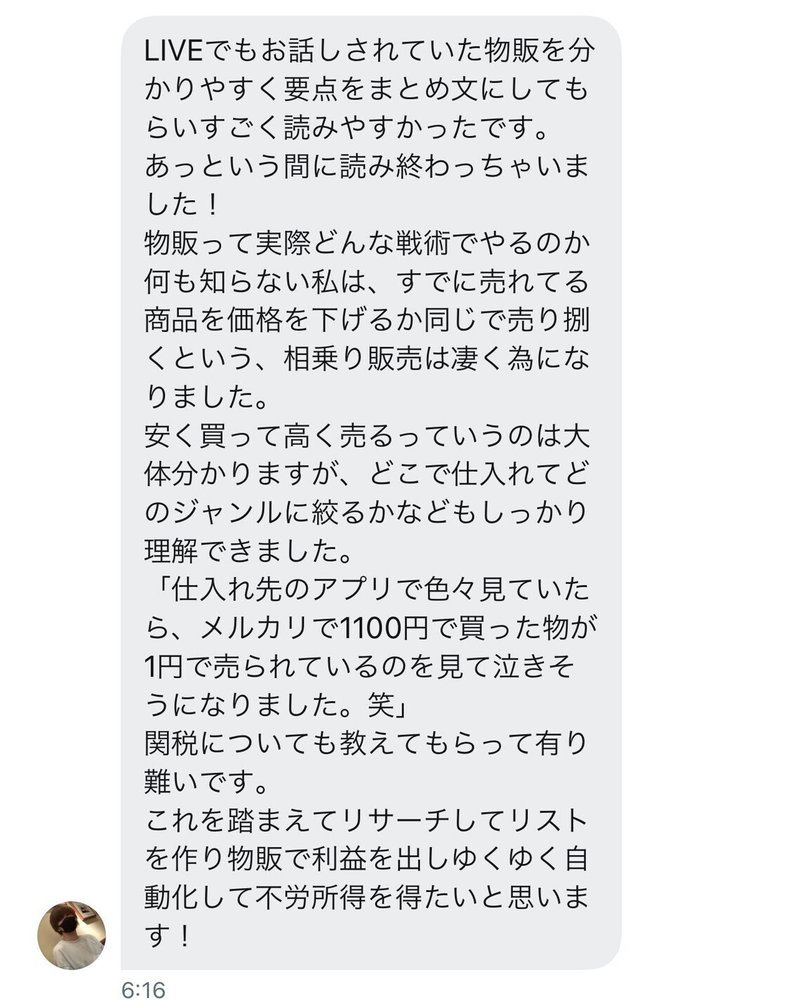800x1008 pixels.
Task: Open the message sender's profile picture
Action: coord(72,935)
